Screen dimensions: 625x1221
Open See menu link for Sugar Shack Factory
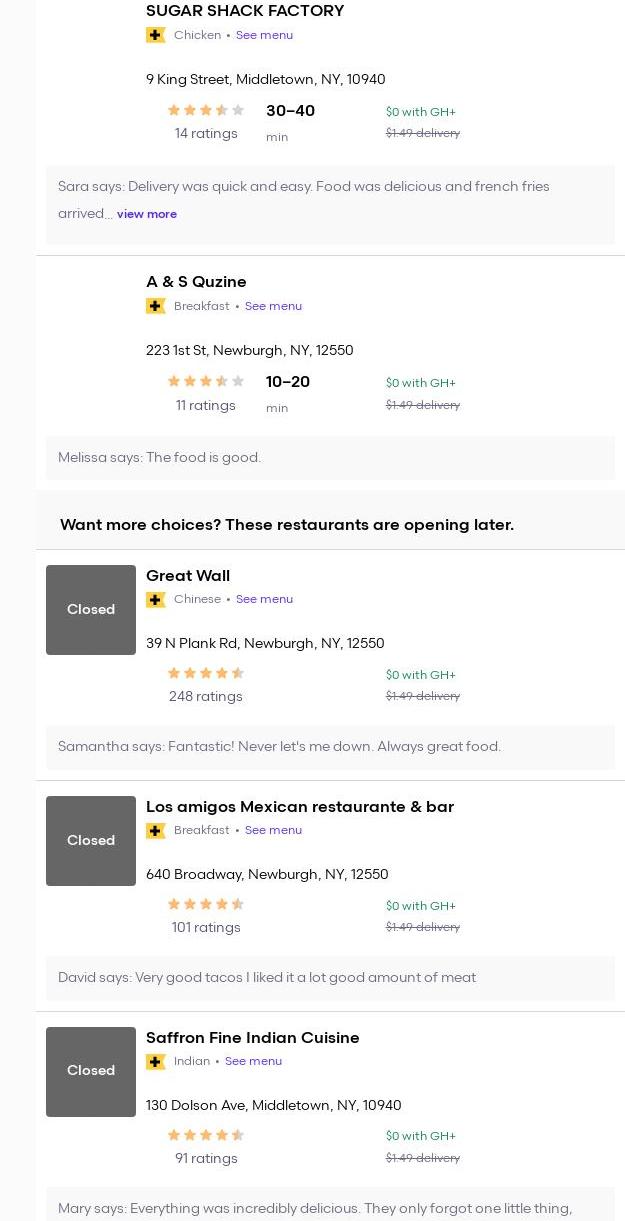[264, 35]
